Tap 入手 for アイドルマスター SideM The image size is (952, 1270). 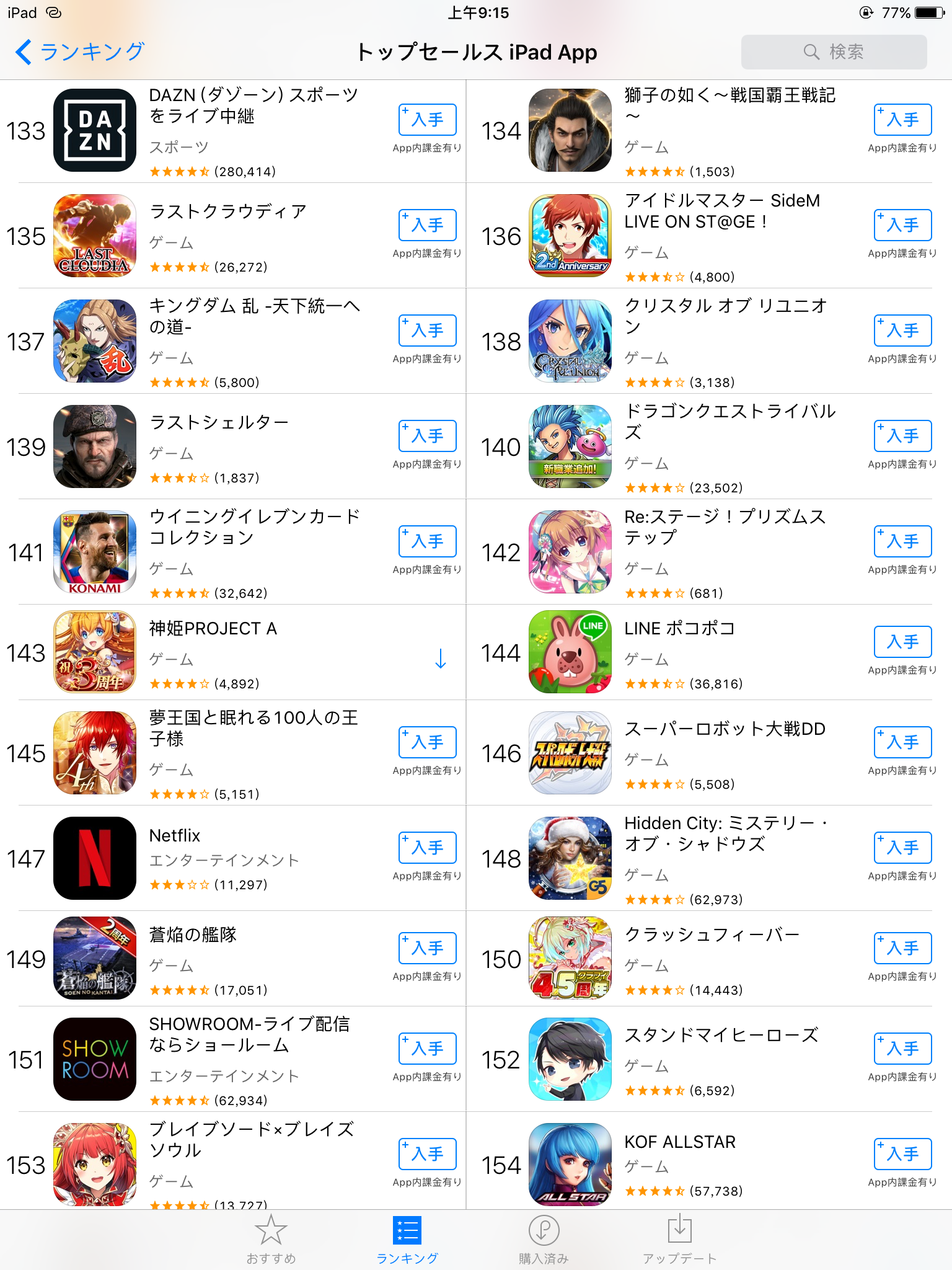coord(902,225)
